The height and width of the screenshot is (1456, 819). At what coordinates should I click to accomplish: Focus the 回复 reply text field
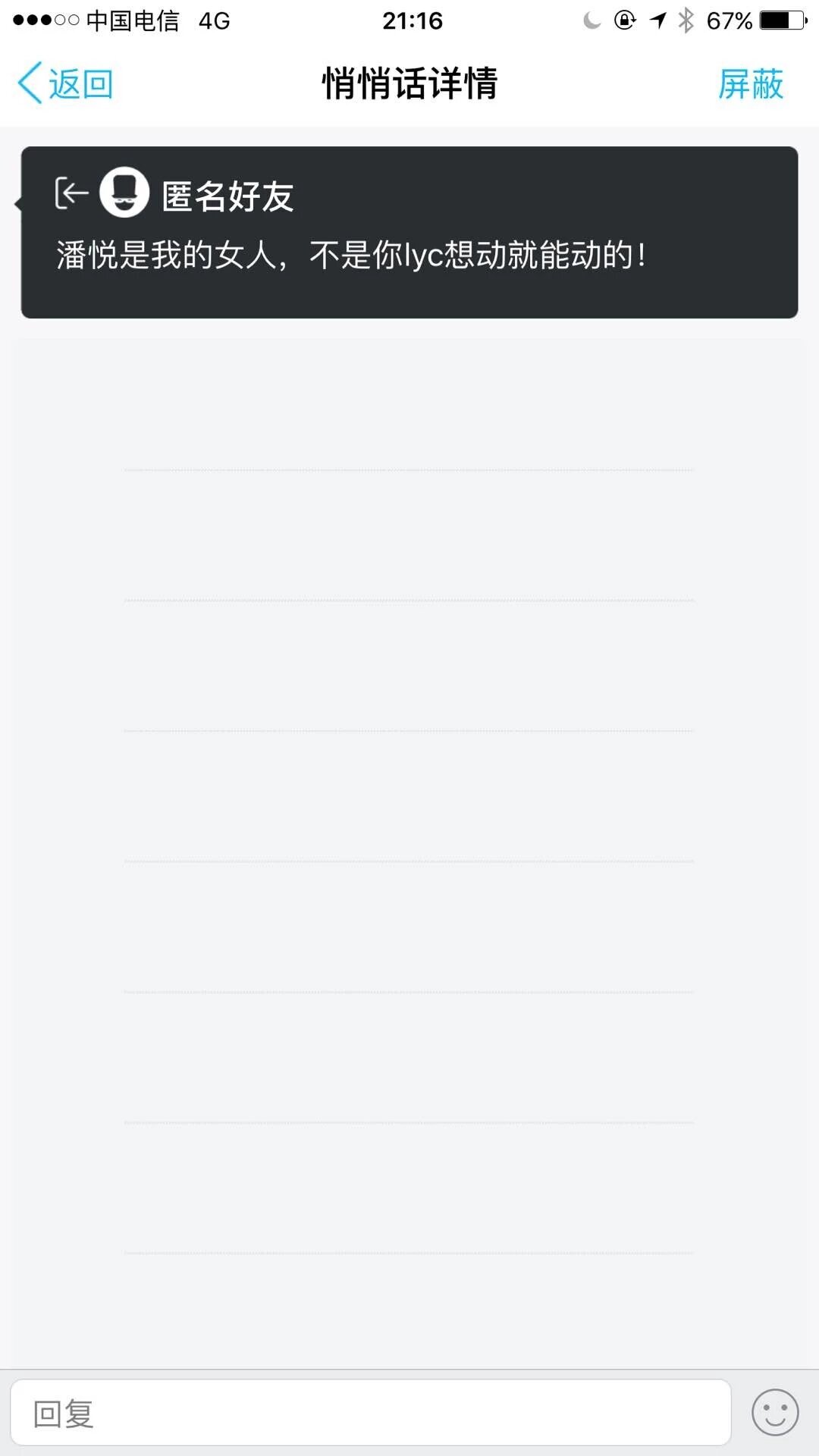pos(370,1413)
